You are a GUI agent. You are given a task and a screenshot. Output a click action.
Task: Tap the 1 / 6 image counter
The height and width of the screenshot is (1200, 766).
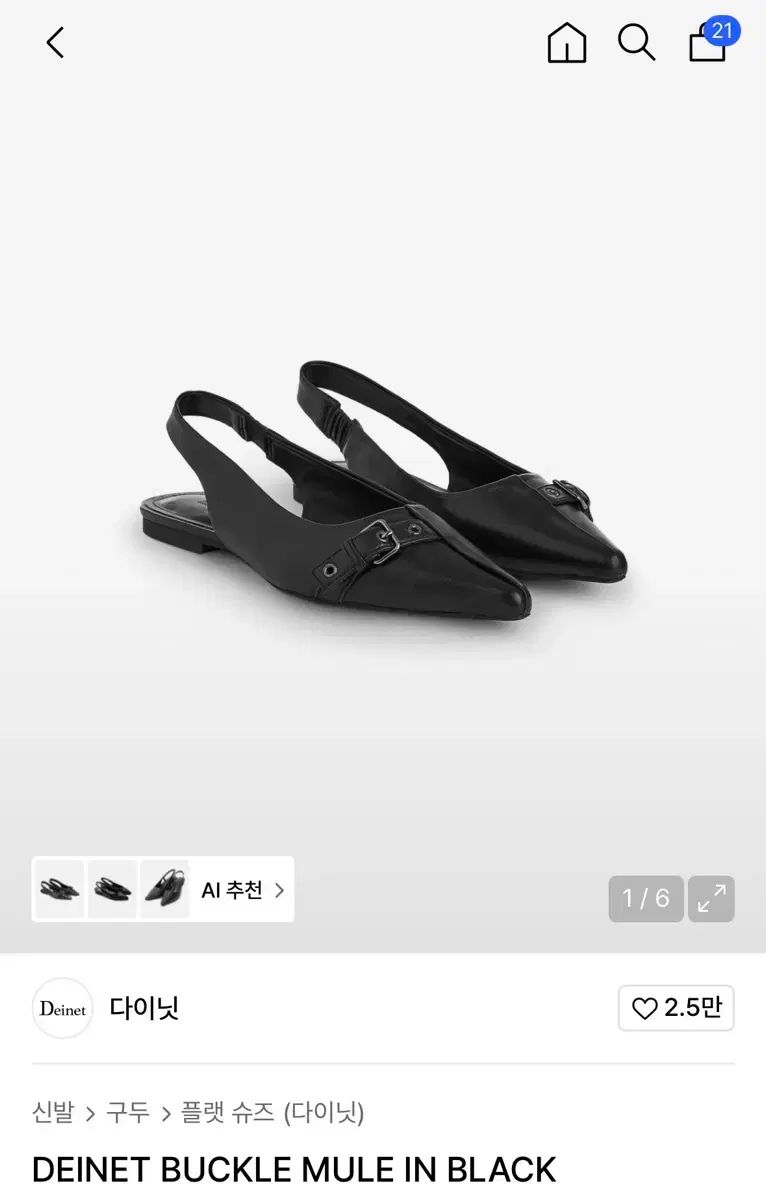pyautogui.click(x=645, y=899)
